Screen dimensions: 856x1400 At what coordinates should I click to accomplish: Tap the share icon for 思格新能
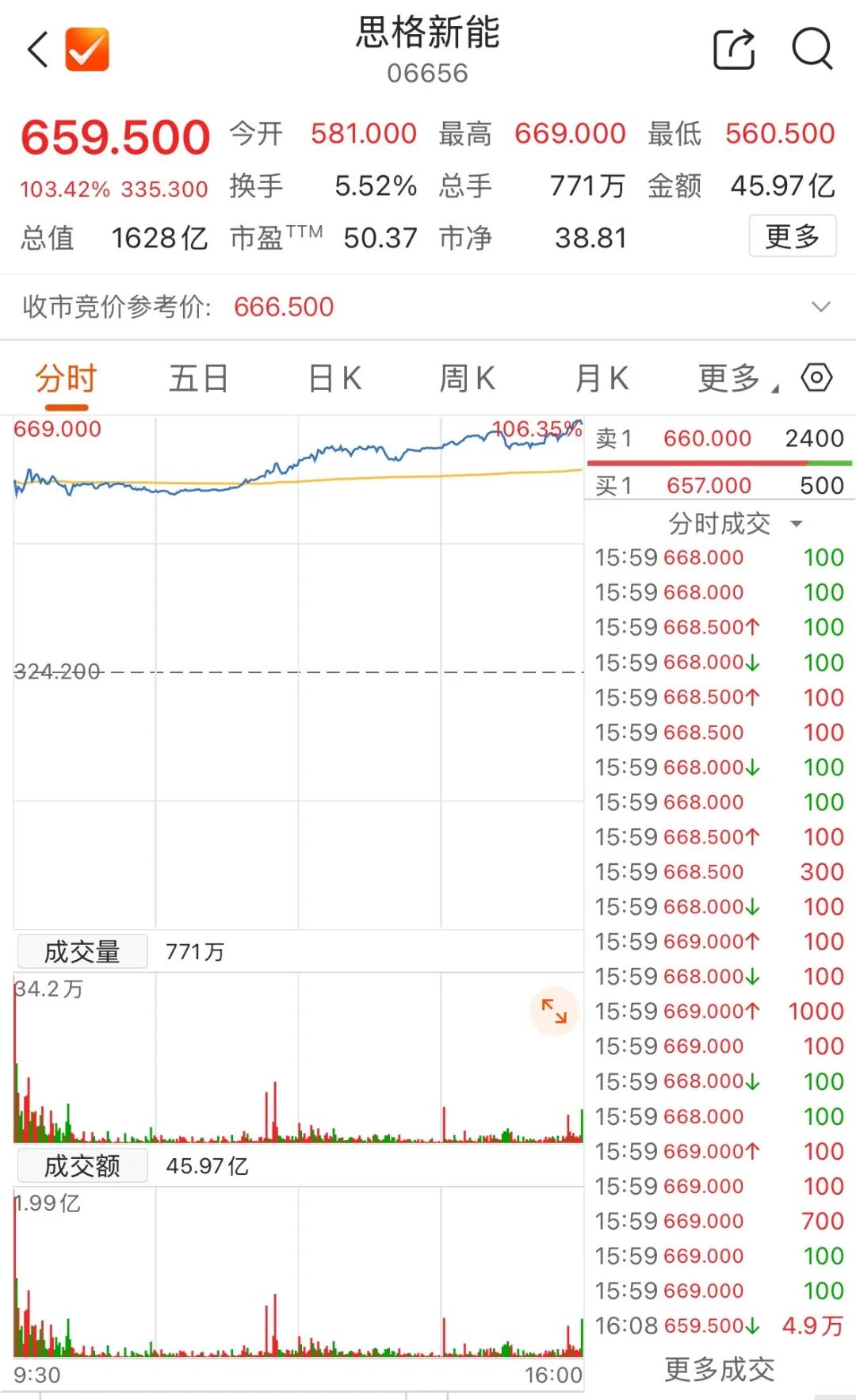point(733,49)
